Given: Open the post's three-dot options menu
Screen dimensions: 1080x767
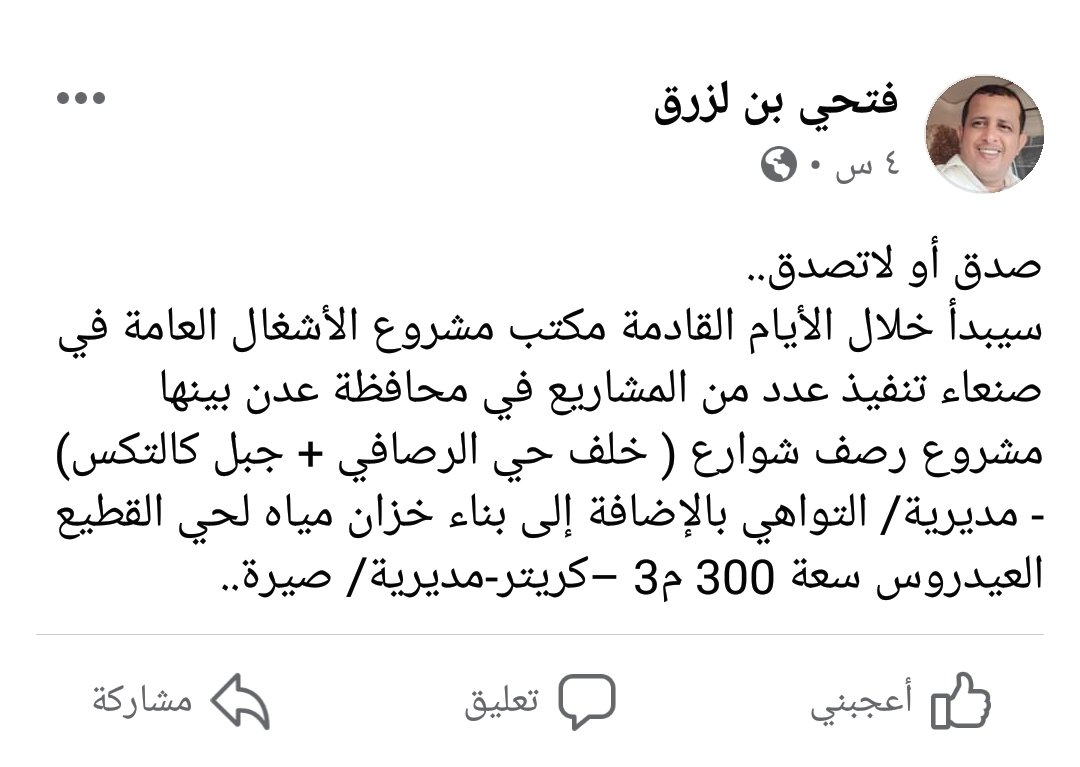Looking at the screenshot, I should click(x=81, y=98).
